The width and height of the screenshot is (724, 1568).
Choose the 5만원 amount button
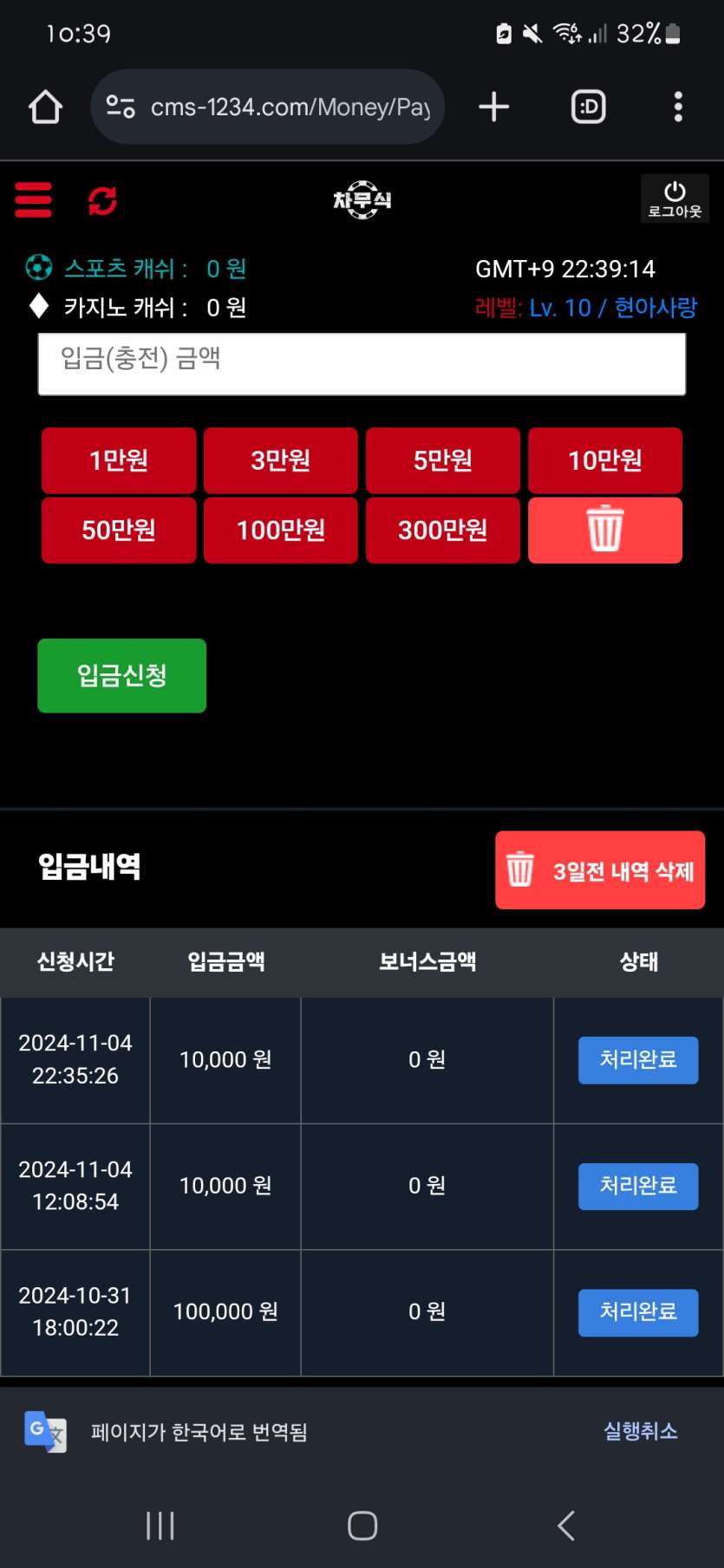tap(443, 460)
